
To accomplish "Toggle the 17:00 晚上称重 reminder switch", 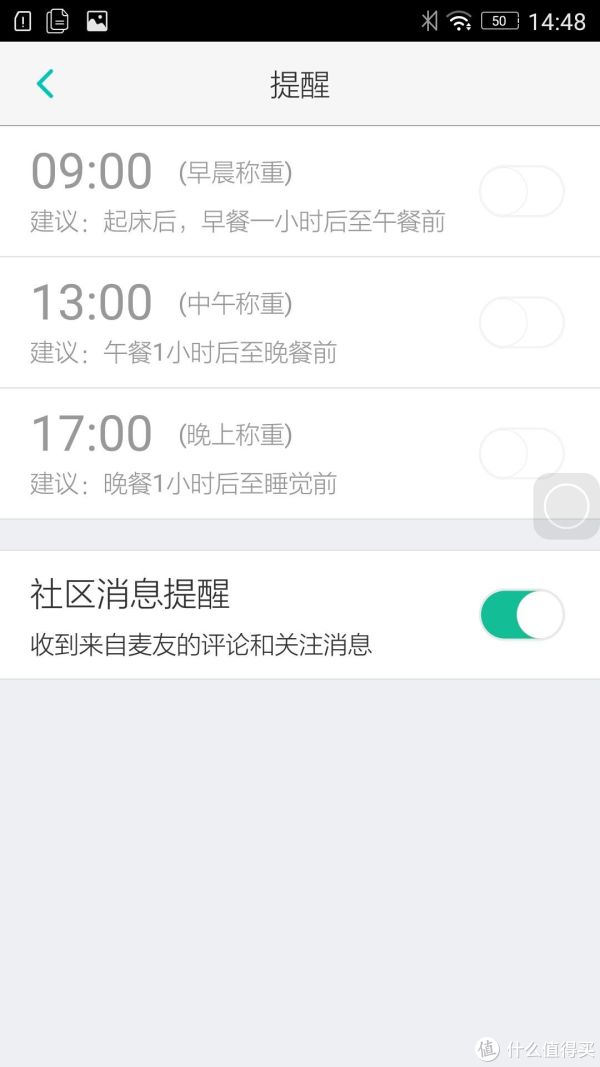I will click(x=522, y=454).
